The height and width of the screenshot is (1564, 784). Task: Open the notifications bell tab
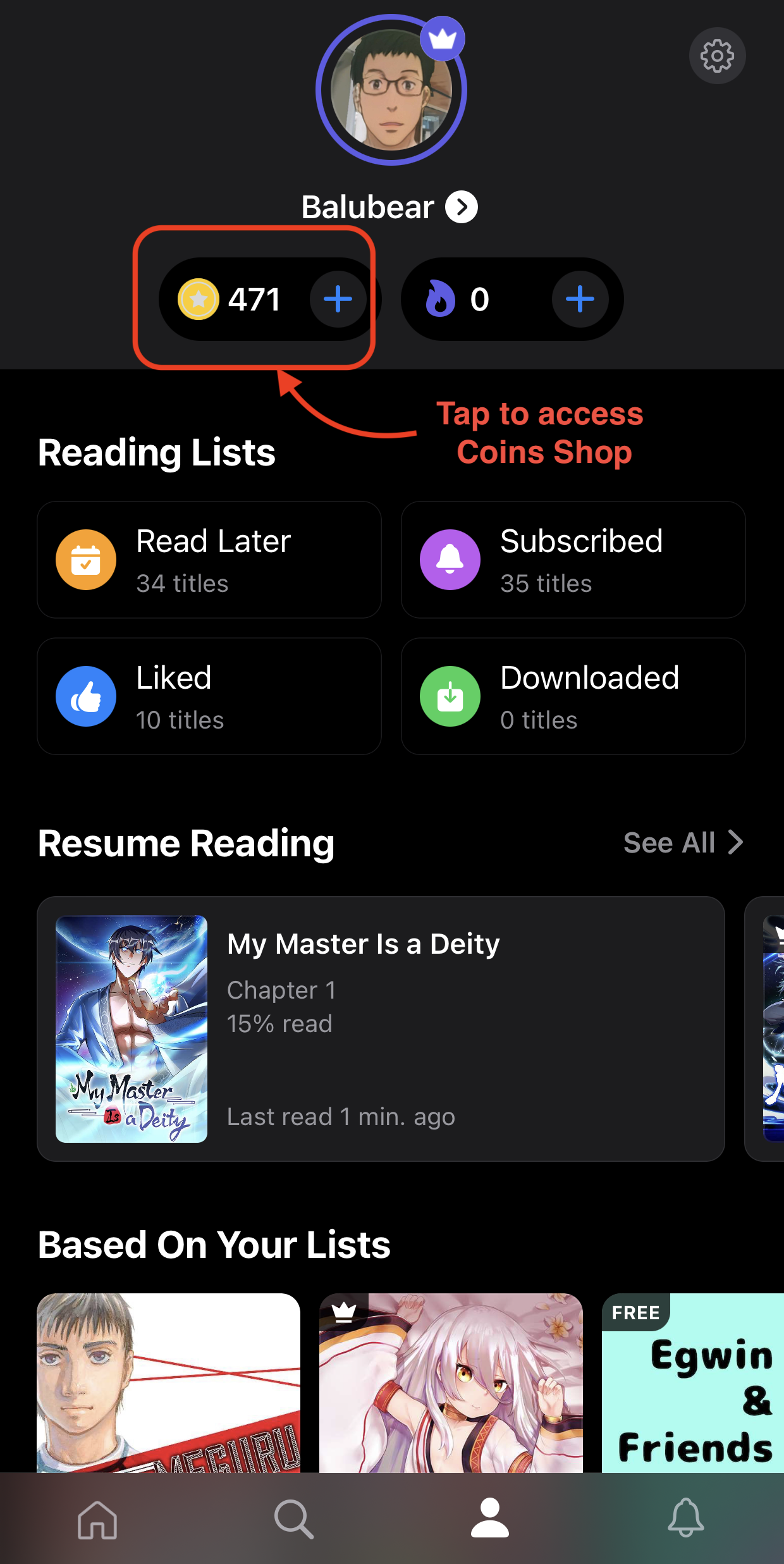tap(686, 1518)
